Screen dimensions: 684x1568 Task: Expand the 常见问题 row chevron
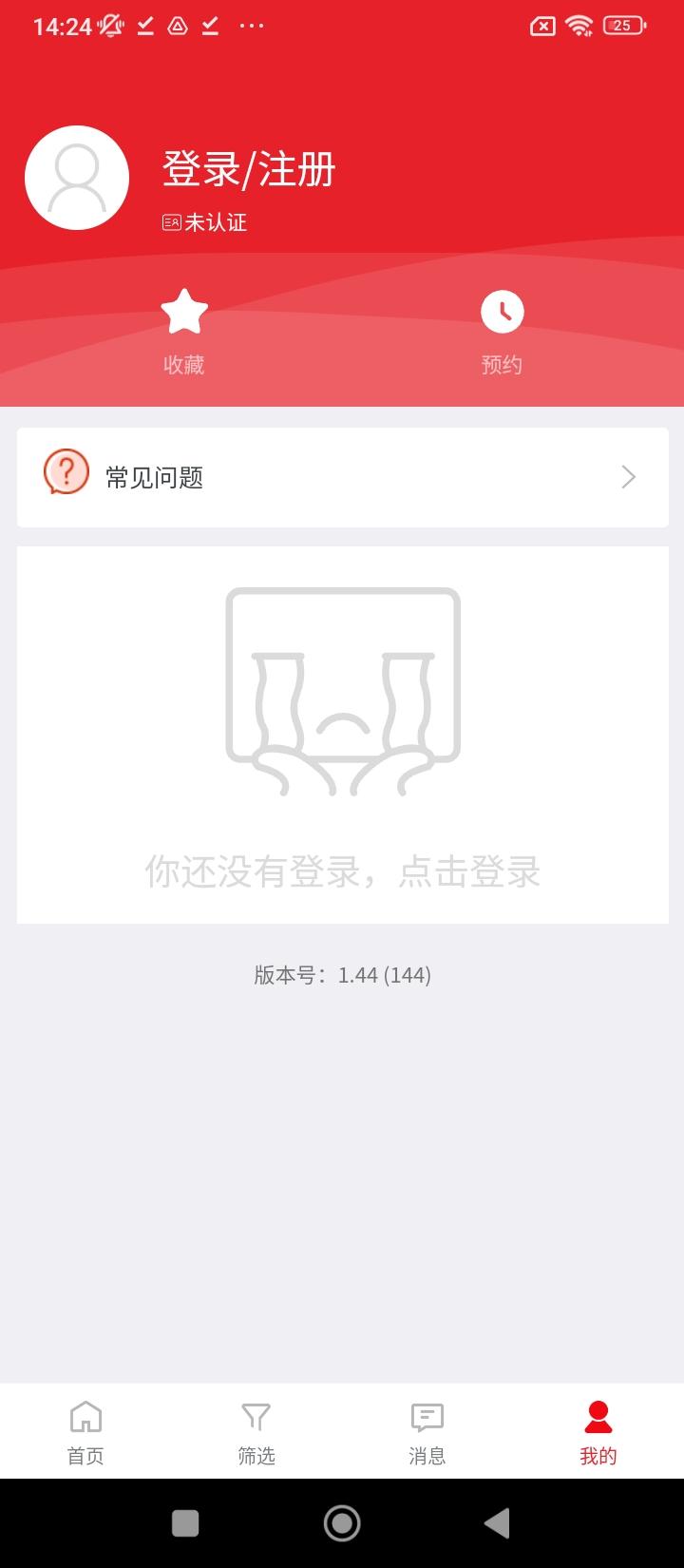(627, 477)
